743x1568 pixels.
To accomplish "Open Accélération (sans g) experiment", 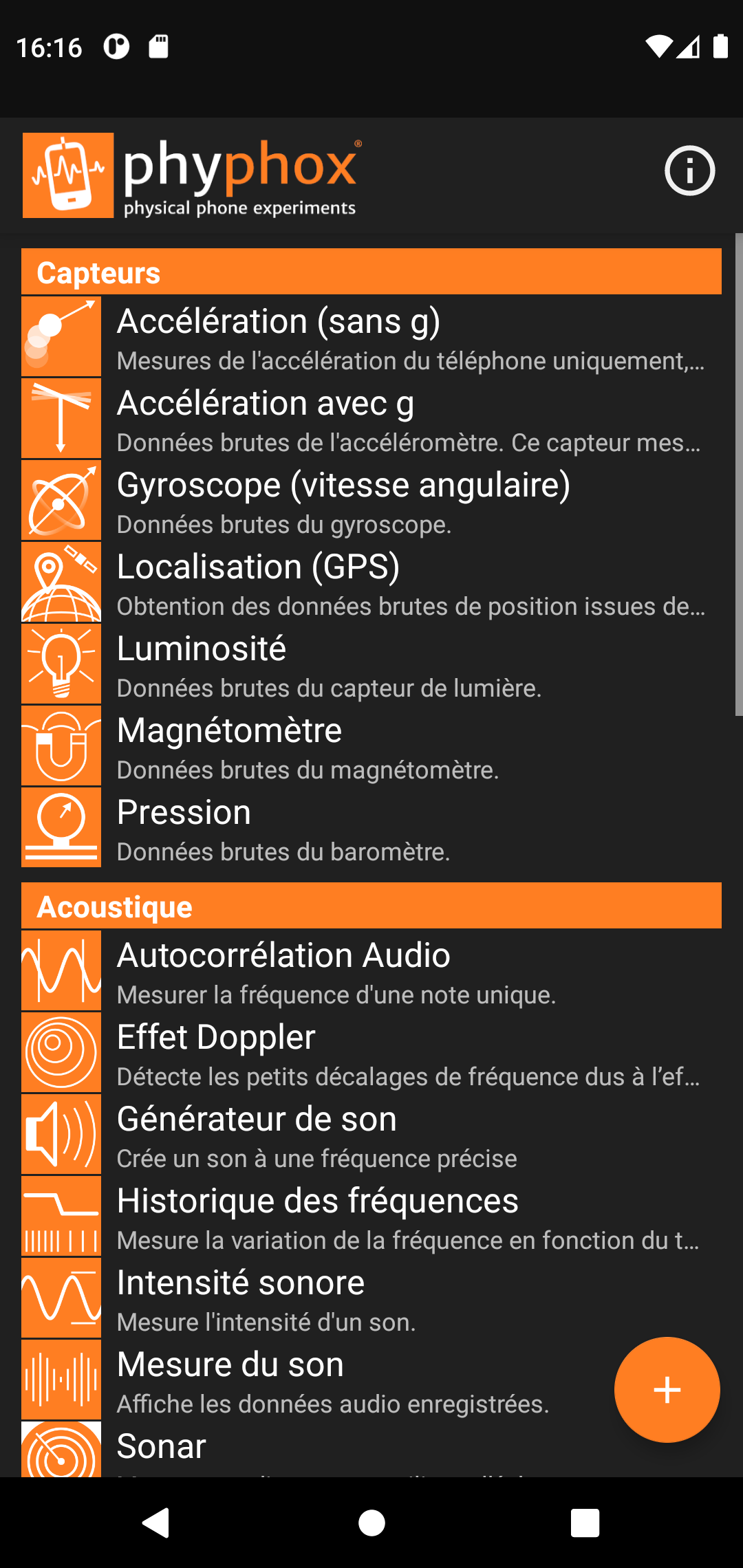I will [x=371, y=337].
